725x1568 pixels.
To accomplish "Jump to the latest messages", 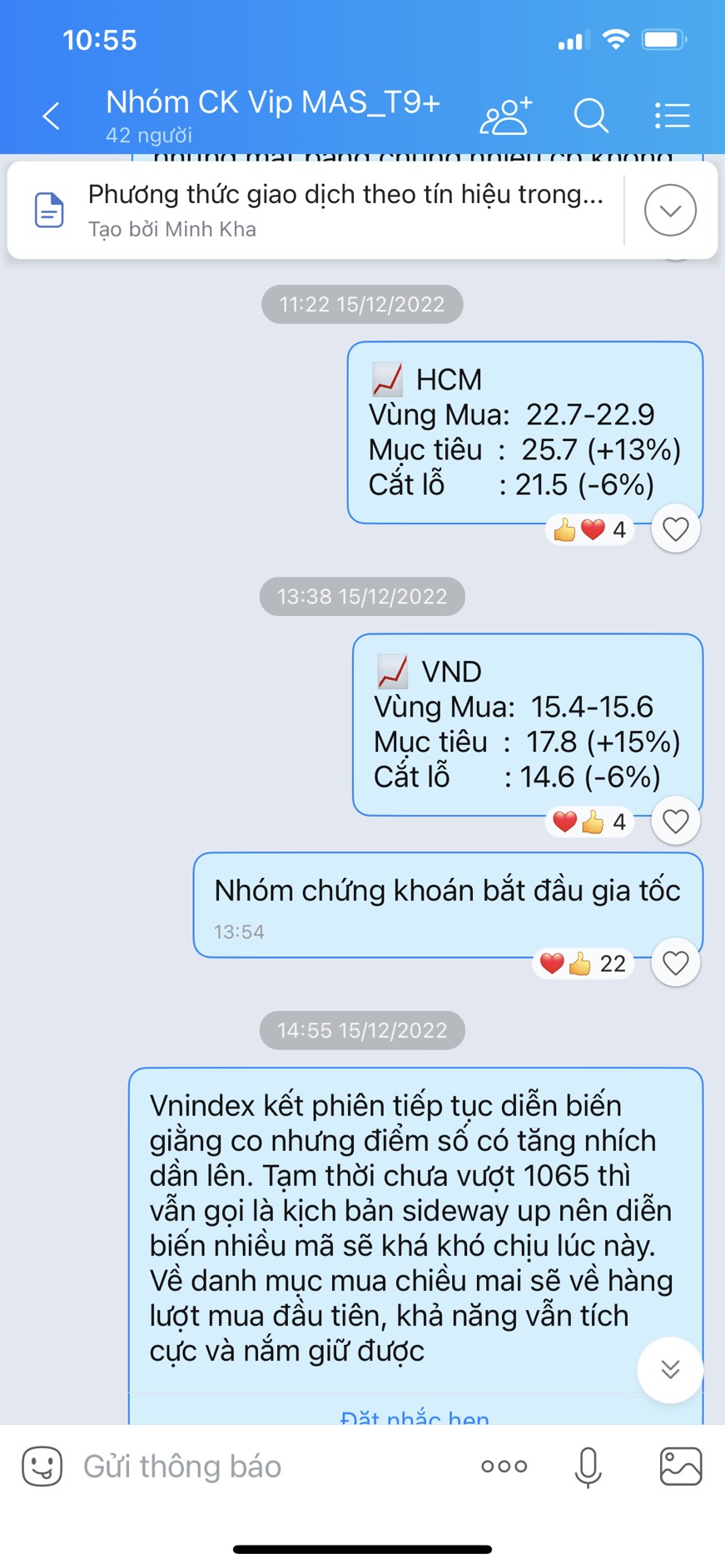I will point(670,1369).
